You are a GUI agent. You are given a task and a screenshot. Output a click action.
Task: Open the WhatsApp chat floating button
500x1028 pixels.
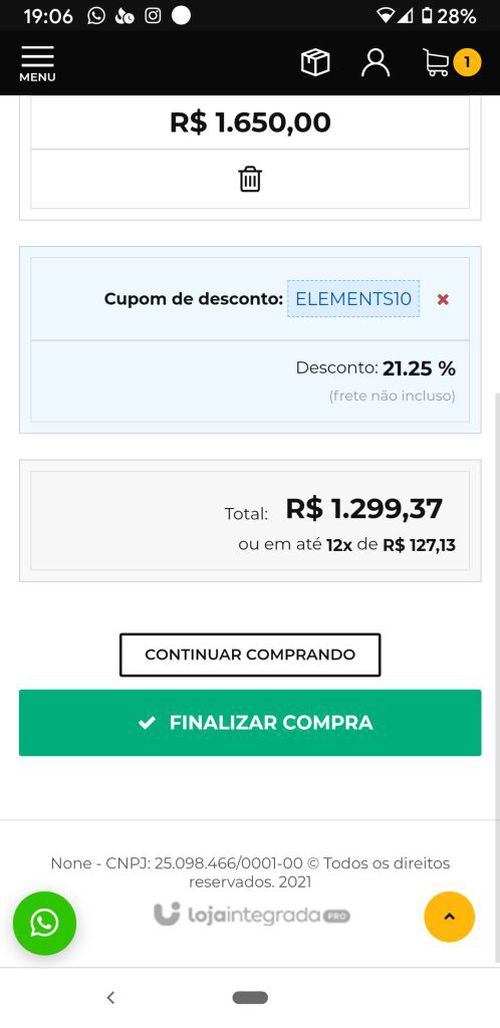[x=45, y=923]
